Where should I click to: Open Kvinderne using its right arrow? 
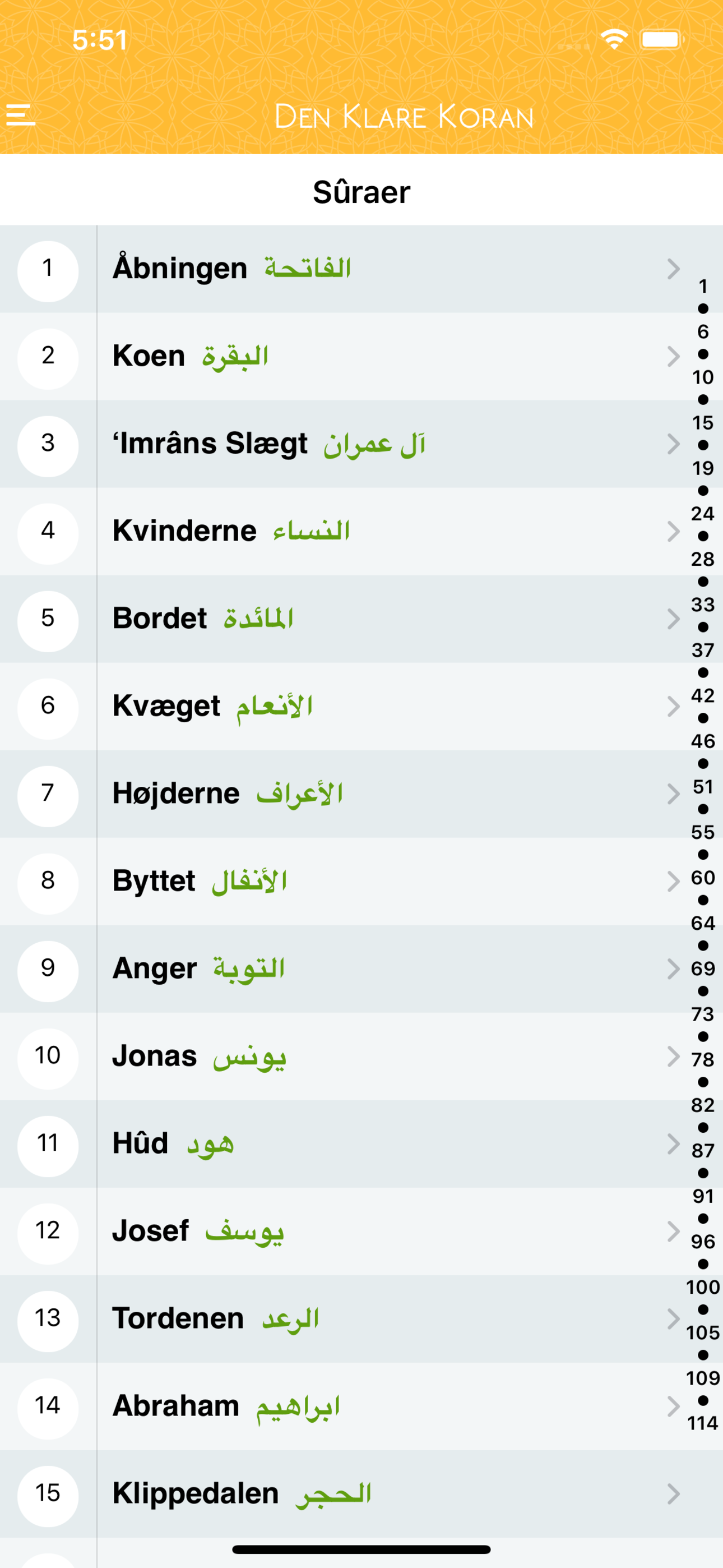[674, 533]
